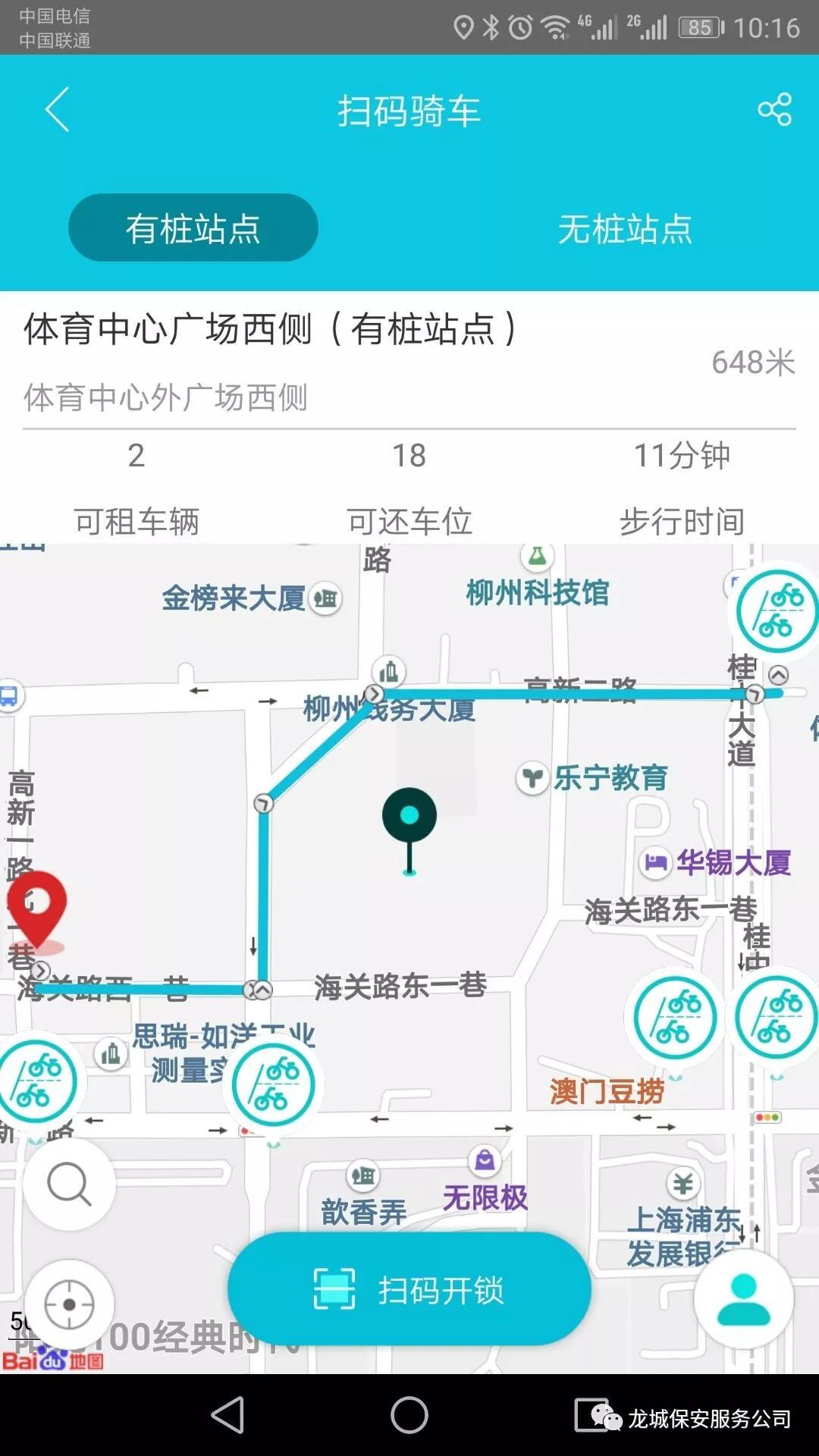Tap the system home button
Screen dimensions: 819x1456
tap(409, 1415)
